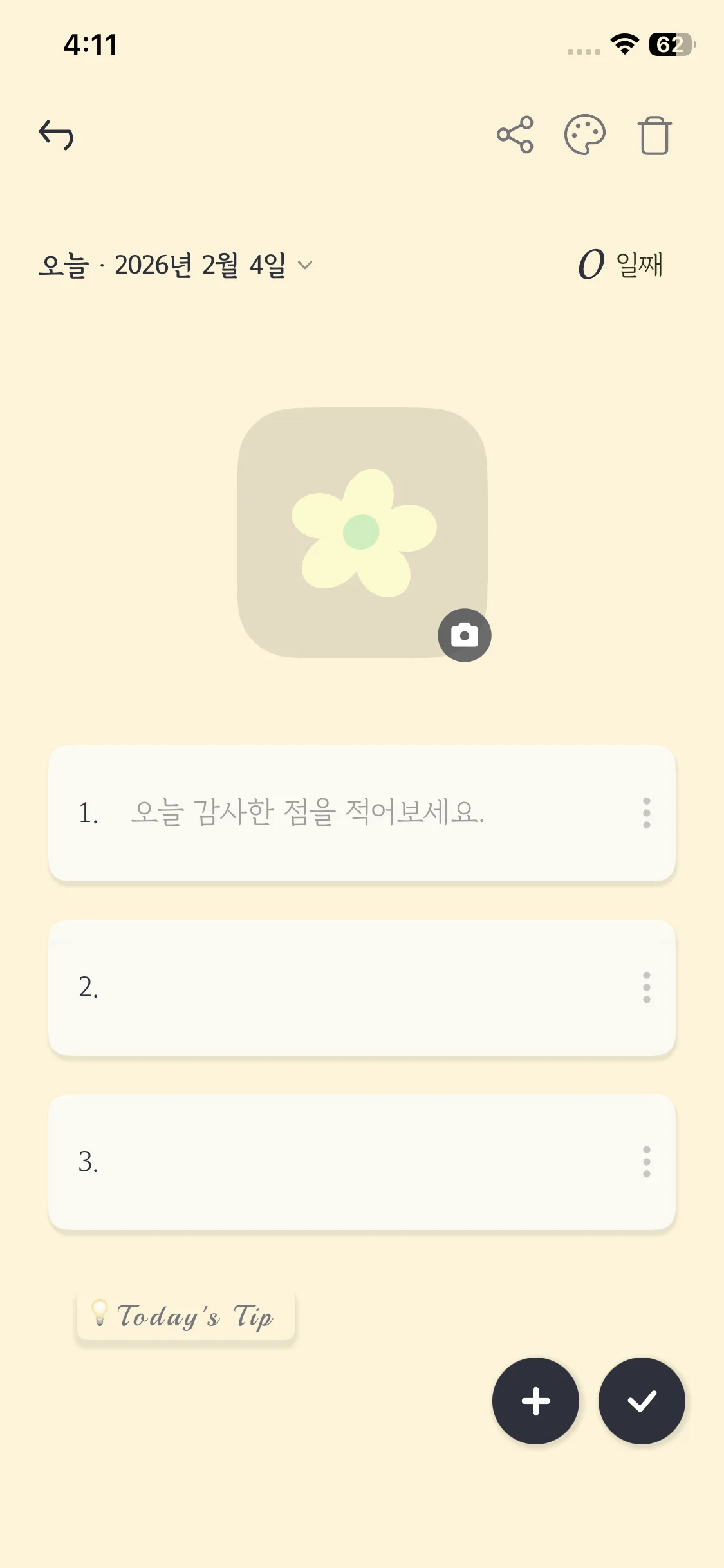
Task: Focus the third gratitude text field
Action: point(360,1162)
